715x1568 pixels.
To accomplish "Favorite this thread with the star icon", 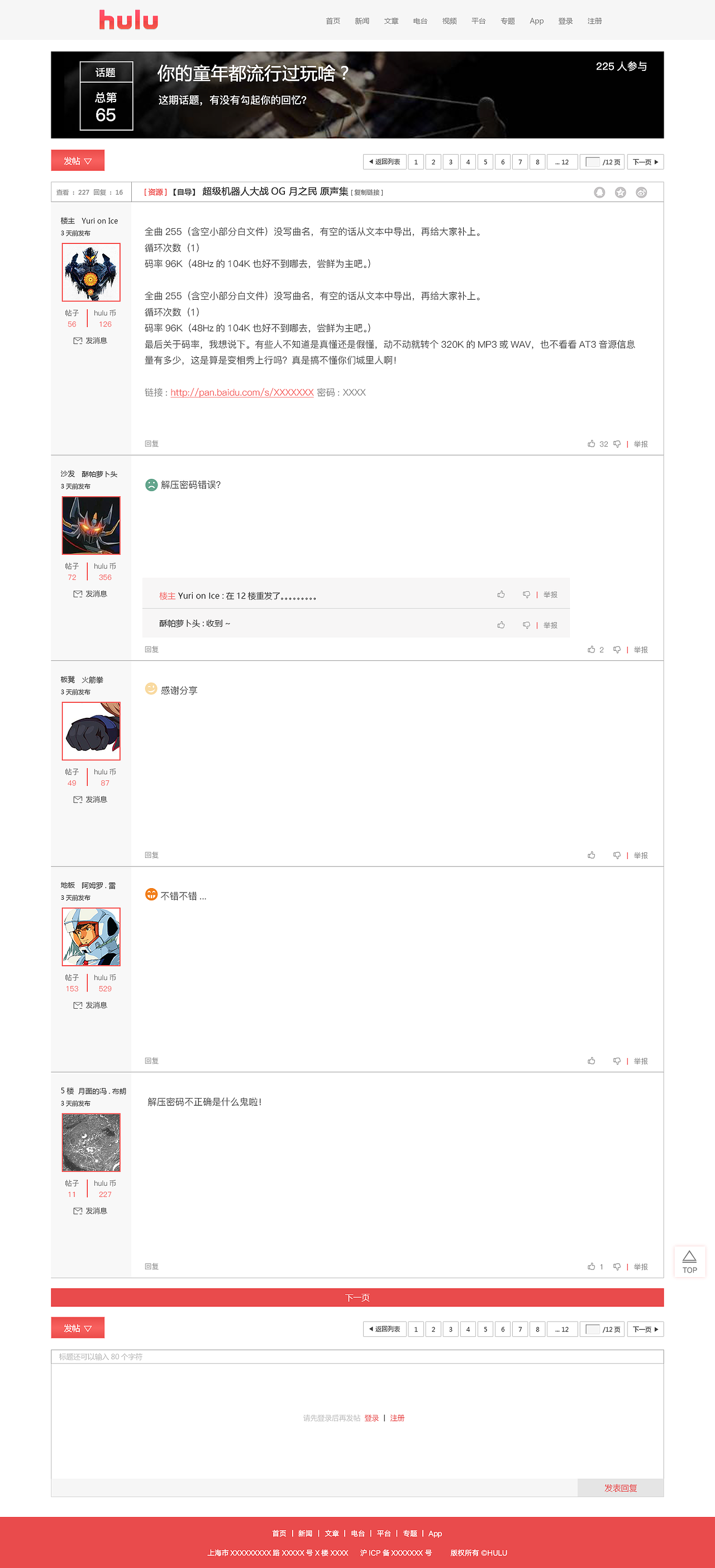I will (x=620, y=193).
